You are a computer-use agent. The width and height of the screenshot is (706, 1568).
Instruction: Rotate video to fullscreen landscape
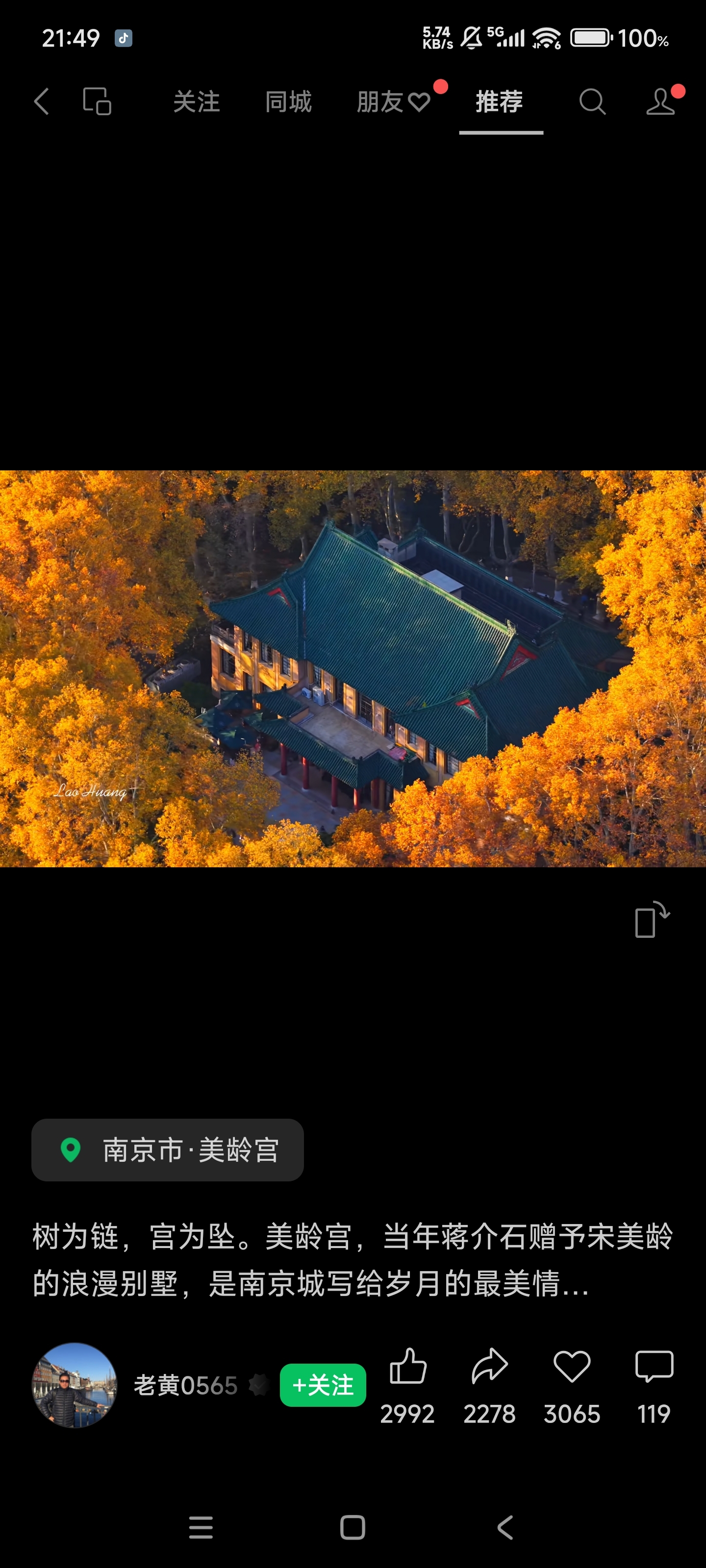pyautogui.click(x=651, y=920)
